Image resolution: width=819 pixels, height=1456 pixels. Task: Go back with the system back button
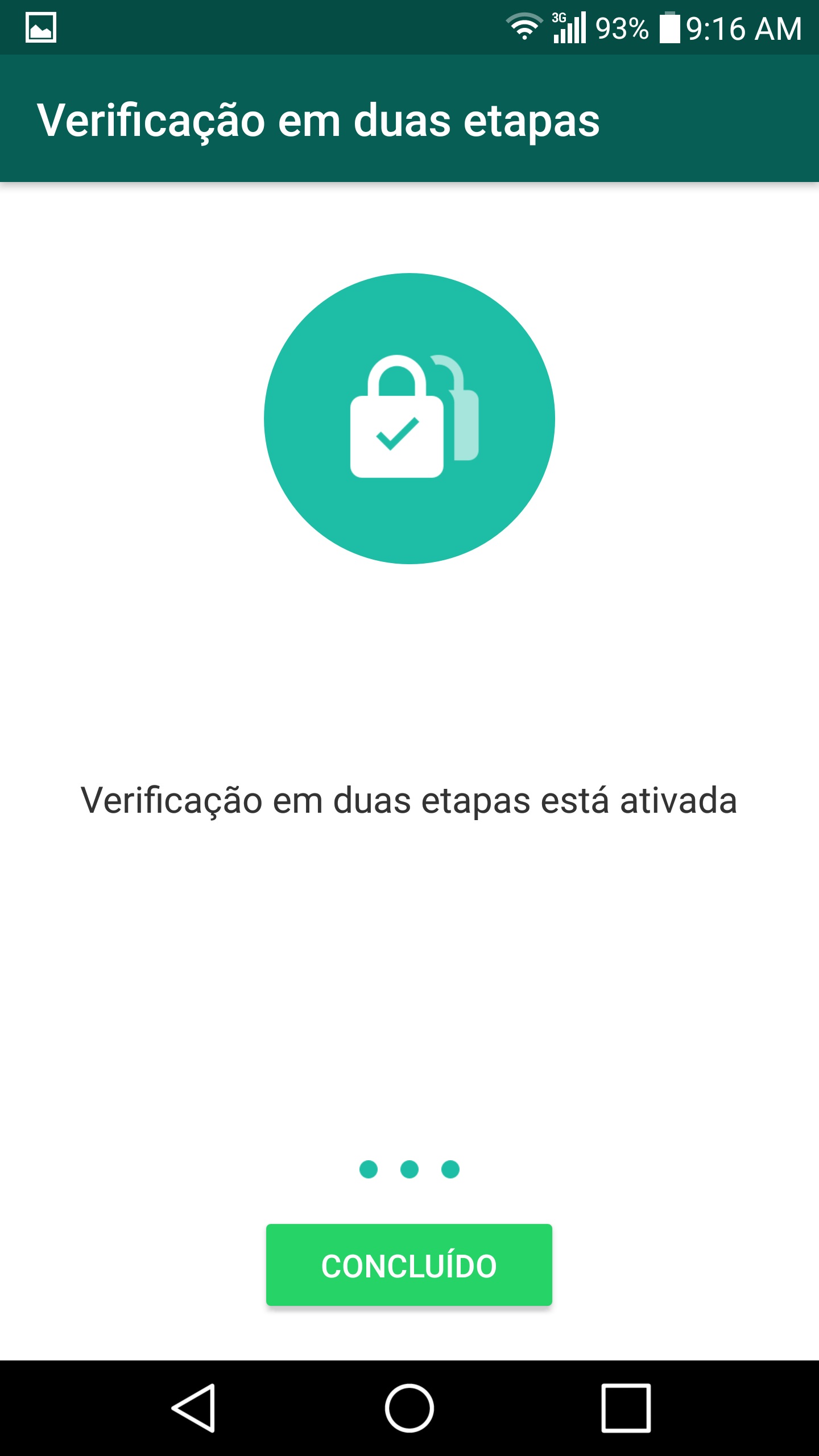point(193,1408)
